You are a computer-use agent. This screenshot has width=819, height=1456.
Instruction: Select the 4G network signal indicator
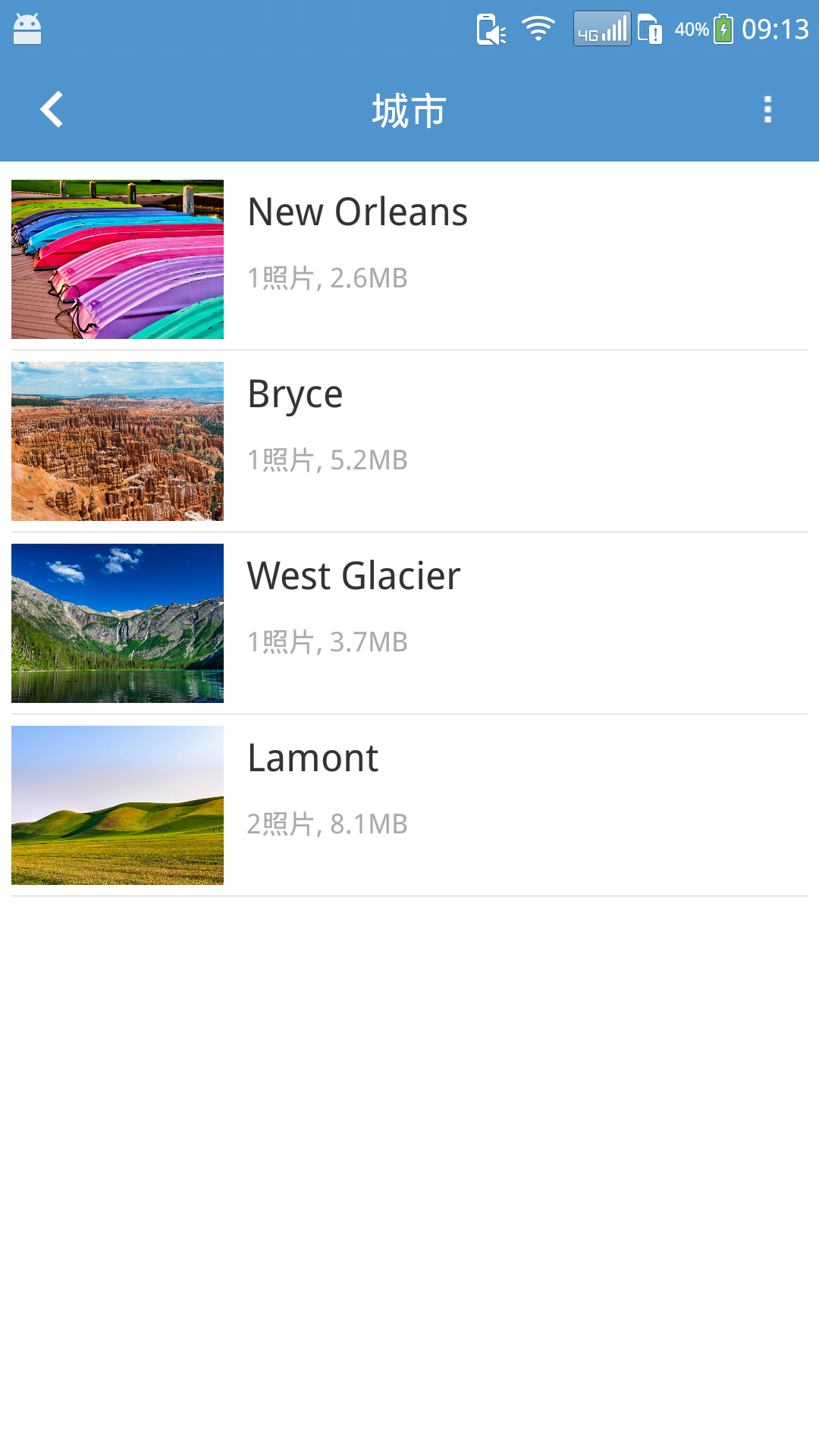coord(601,29)
